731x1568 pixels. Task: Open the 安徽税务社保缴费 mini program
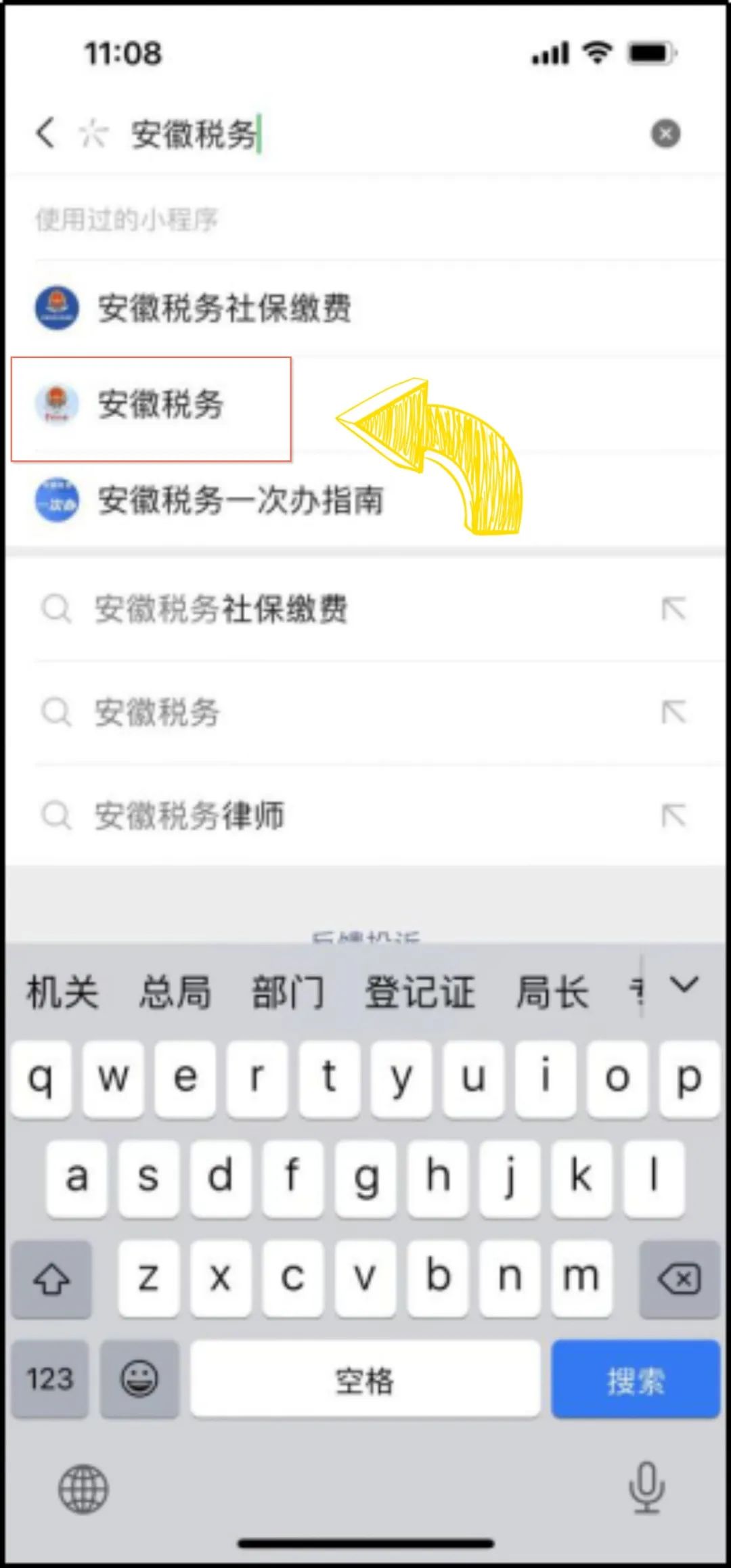[x=365, y=308]
